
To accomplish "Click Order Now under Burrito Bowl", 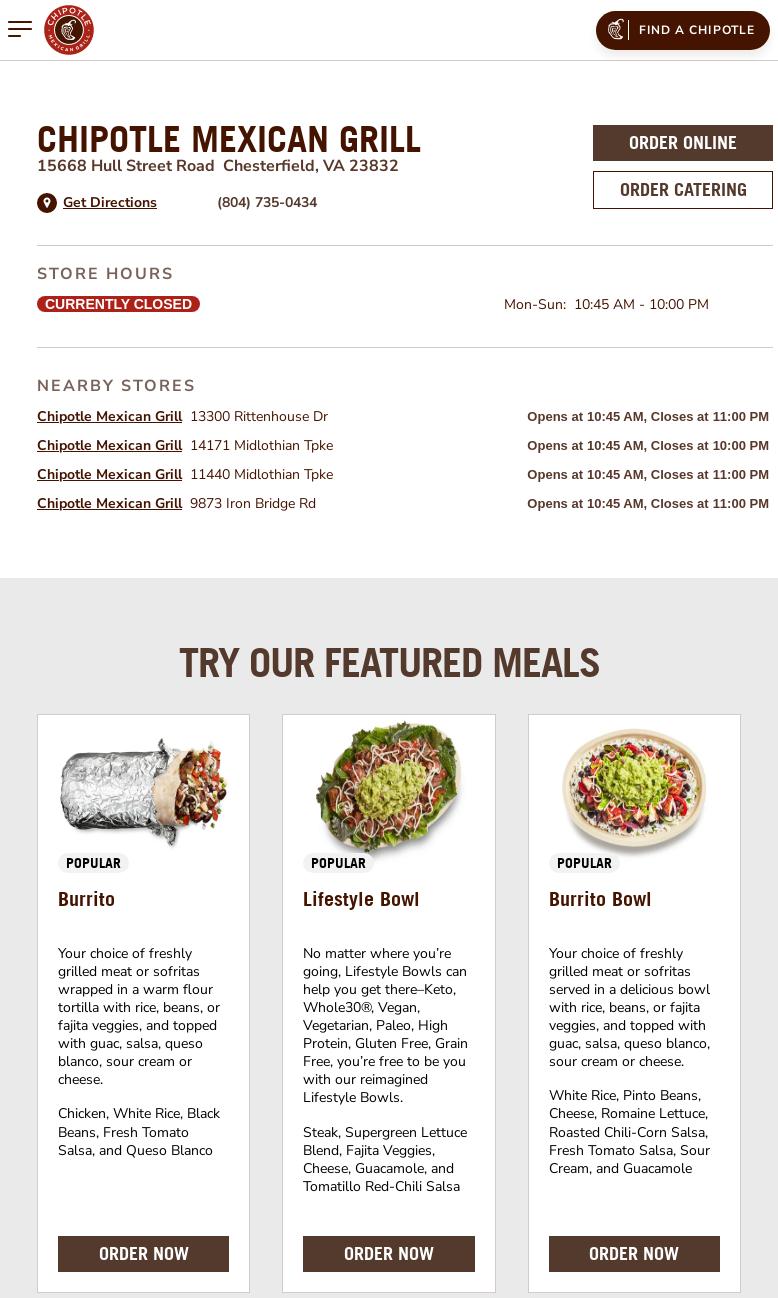I will coord(634,1253).
